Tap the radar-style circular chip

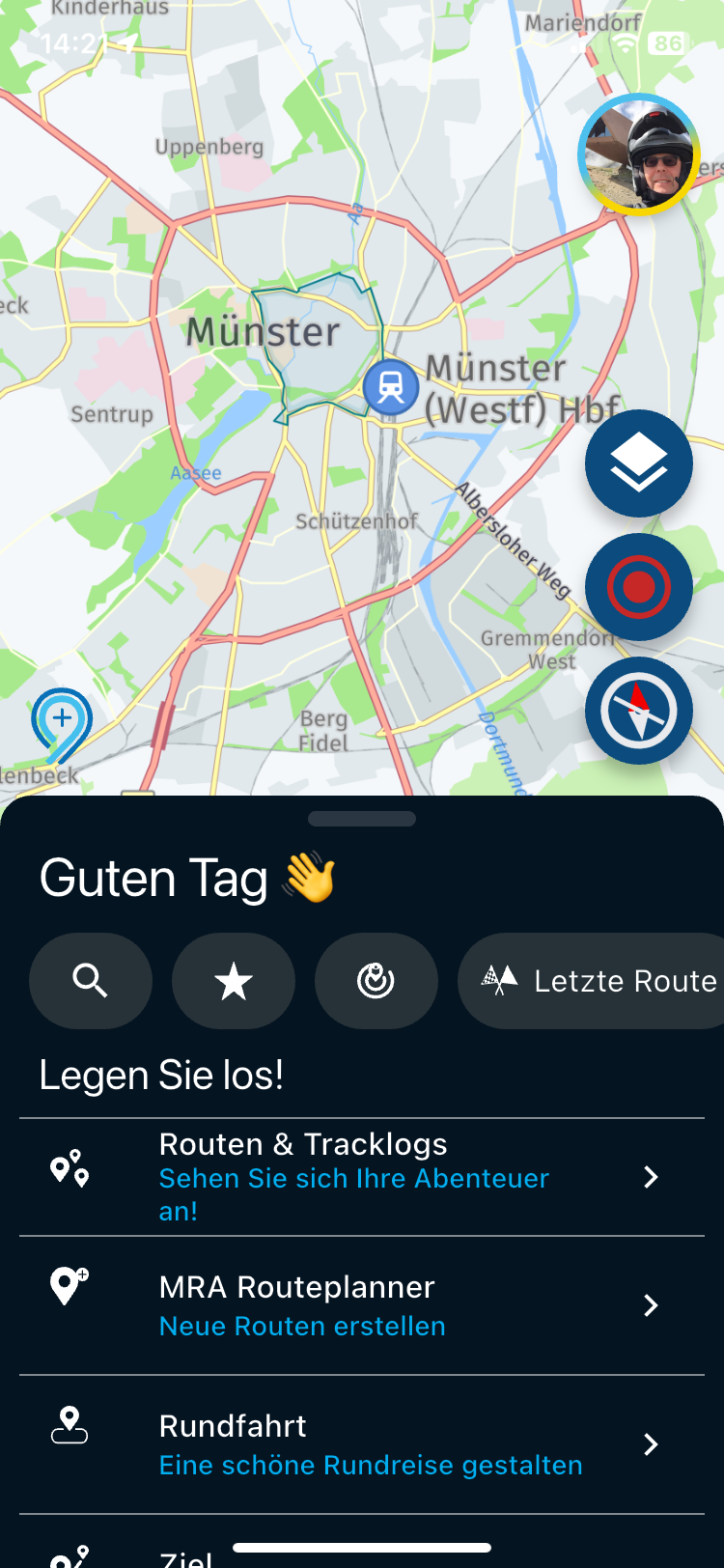(376, 981)
